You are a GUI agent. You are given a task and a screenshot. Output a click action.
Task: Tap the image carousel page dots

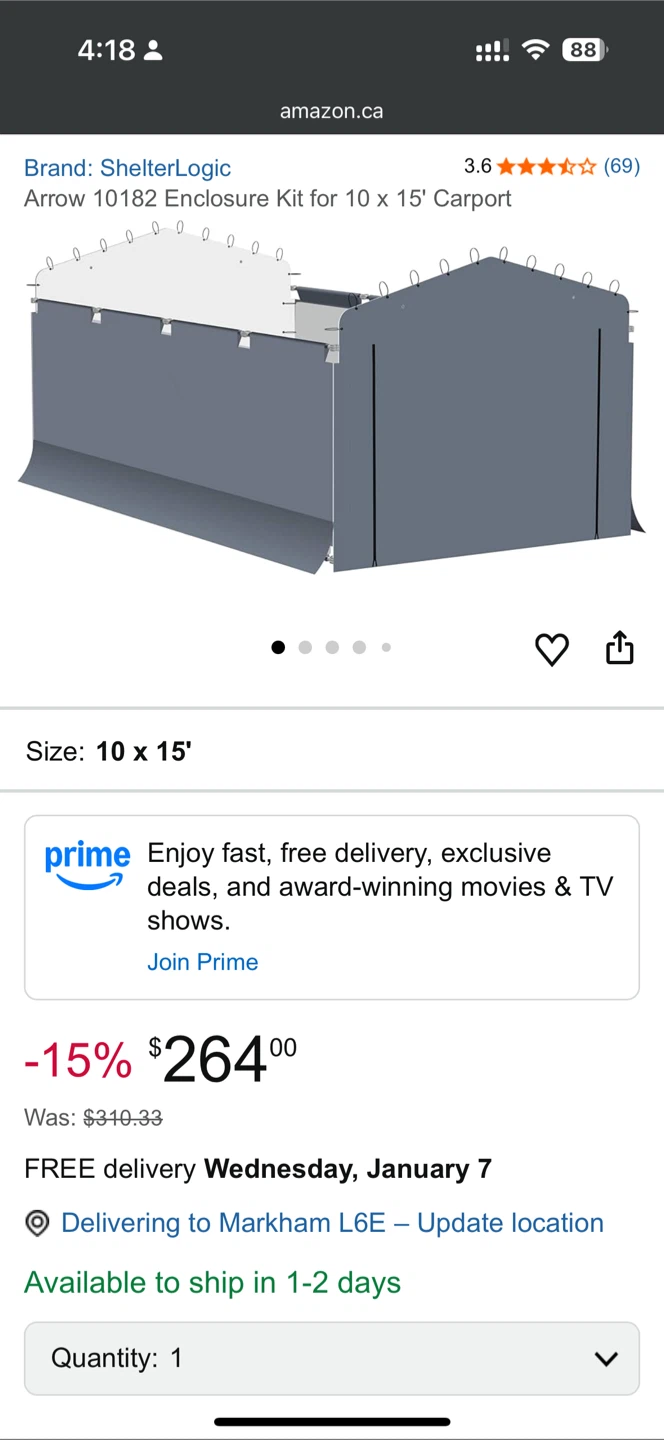pos(331,647)
